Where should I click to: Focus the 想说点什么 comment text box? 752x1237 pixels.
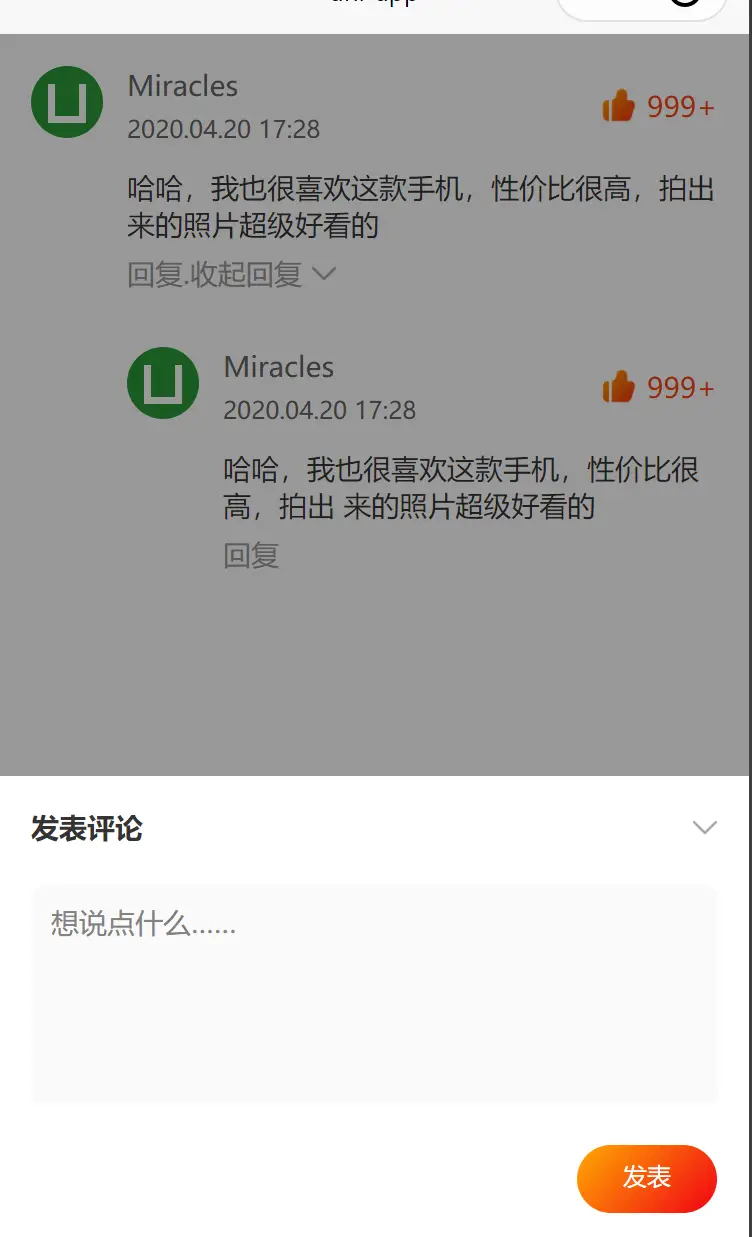[375, 994]
